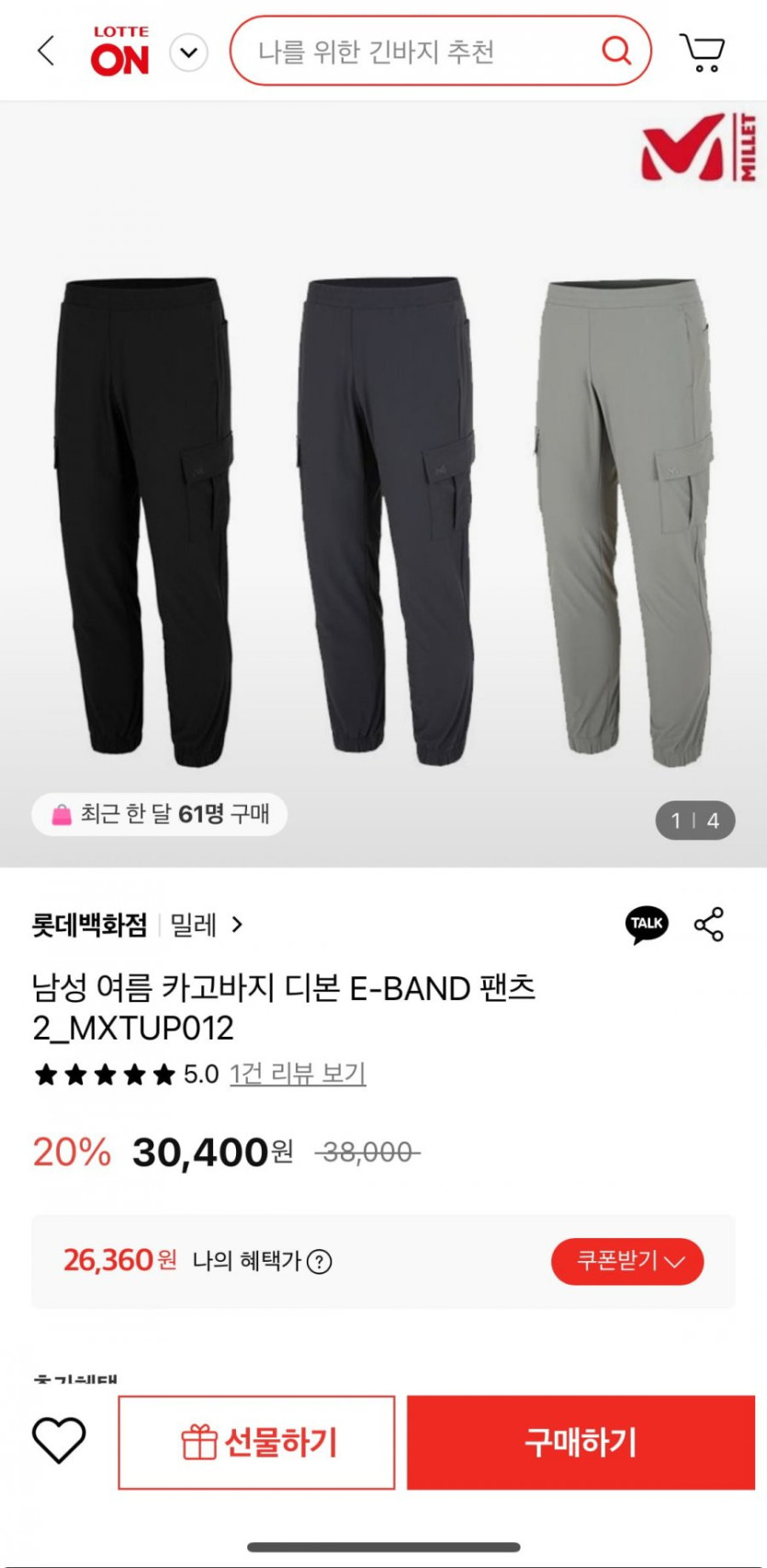Tap the search field for 긴바지 추천
The height and width of the screenshot is (1568, 767).
tap(413, 51)
